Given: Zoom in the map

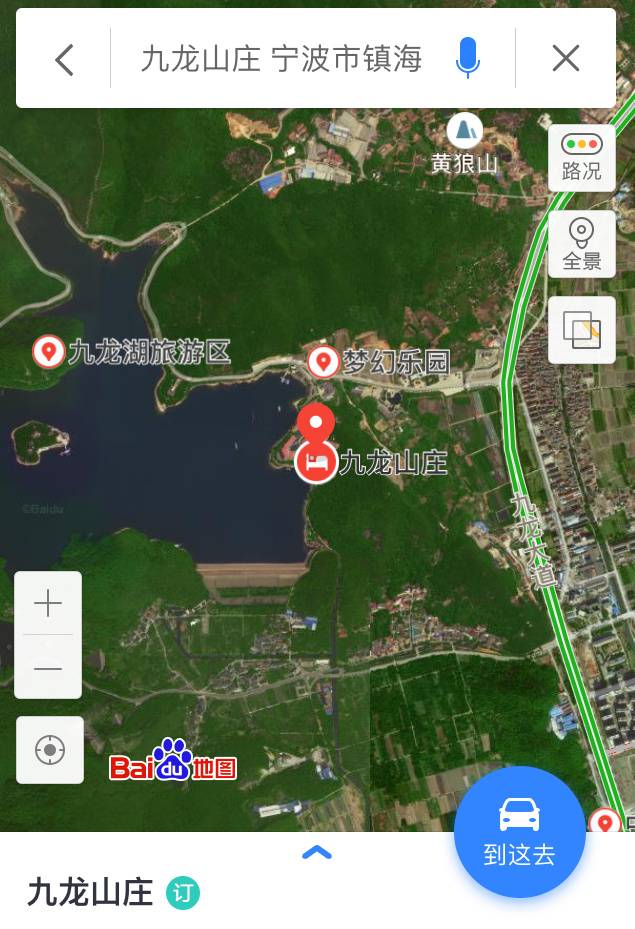Looking at the screenshot, I should pyautogui.click(x=48, y=603).
